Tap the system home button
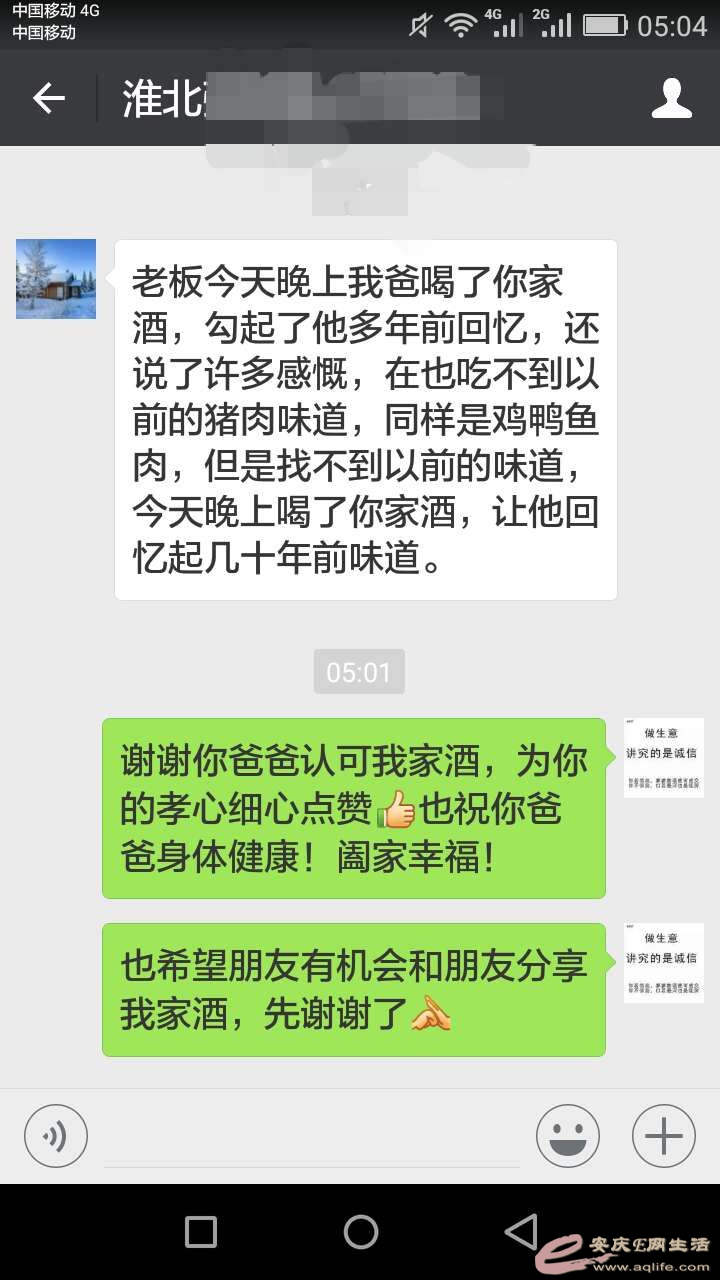The width and height of the screenshot is (720, 1280). point(360,1231)
